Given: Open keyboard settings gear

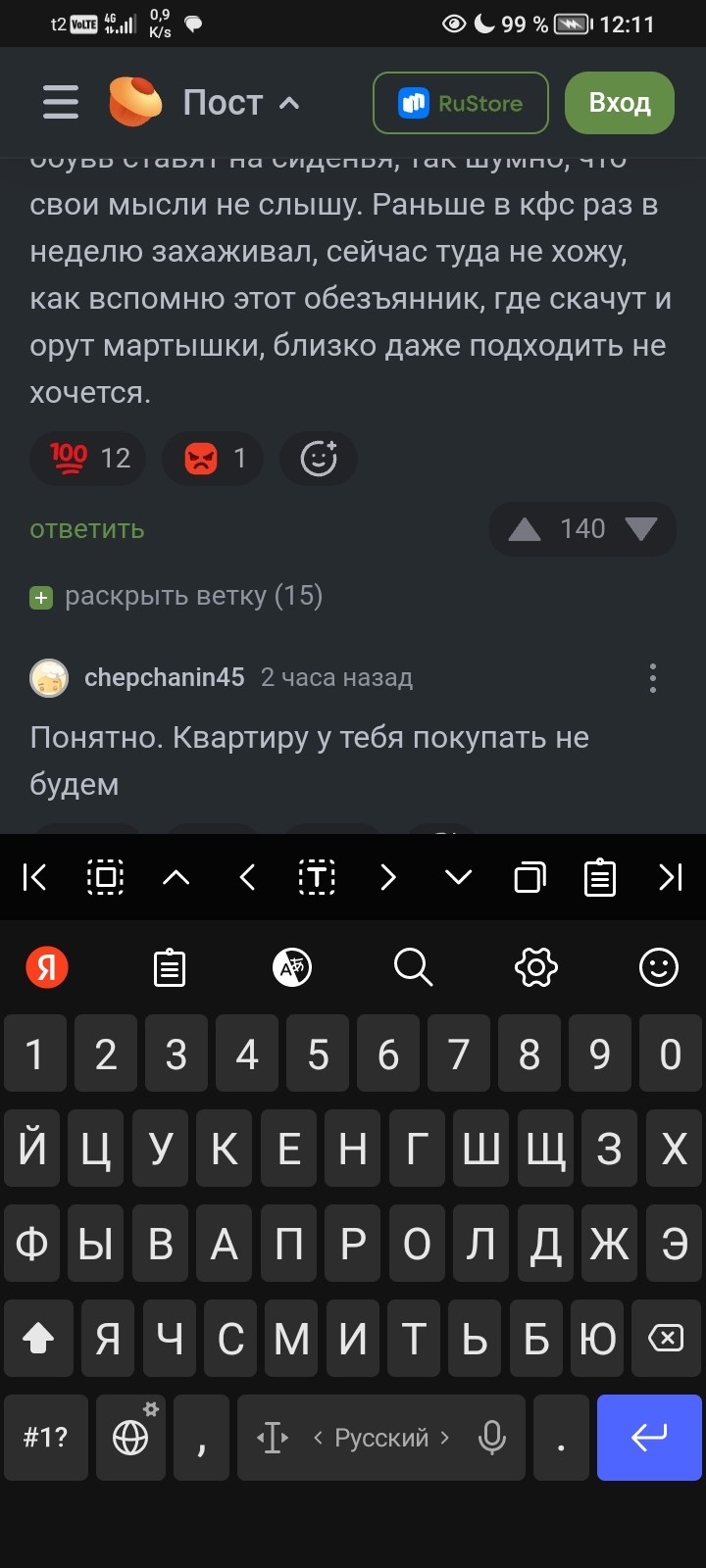Looking at the screenshot, I should [535, 968].
